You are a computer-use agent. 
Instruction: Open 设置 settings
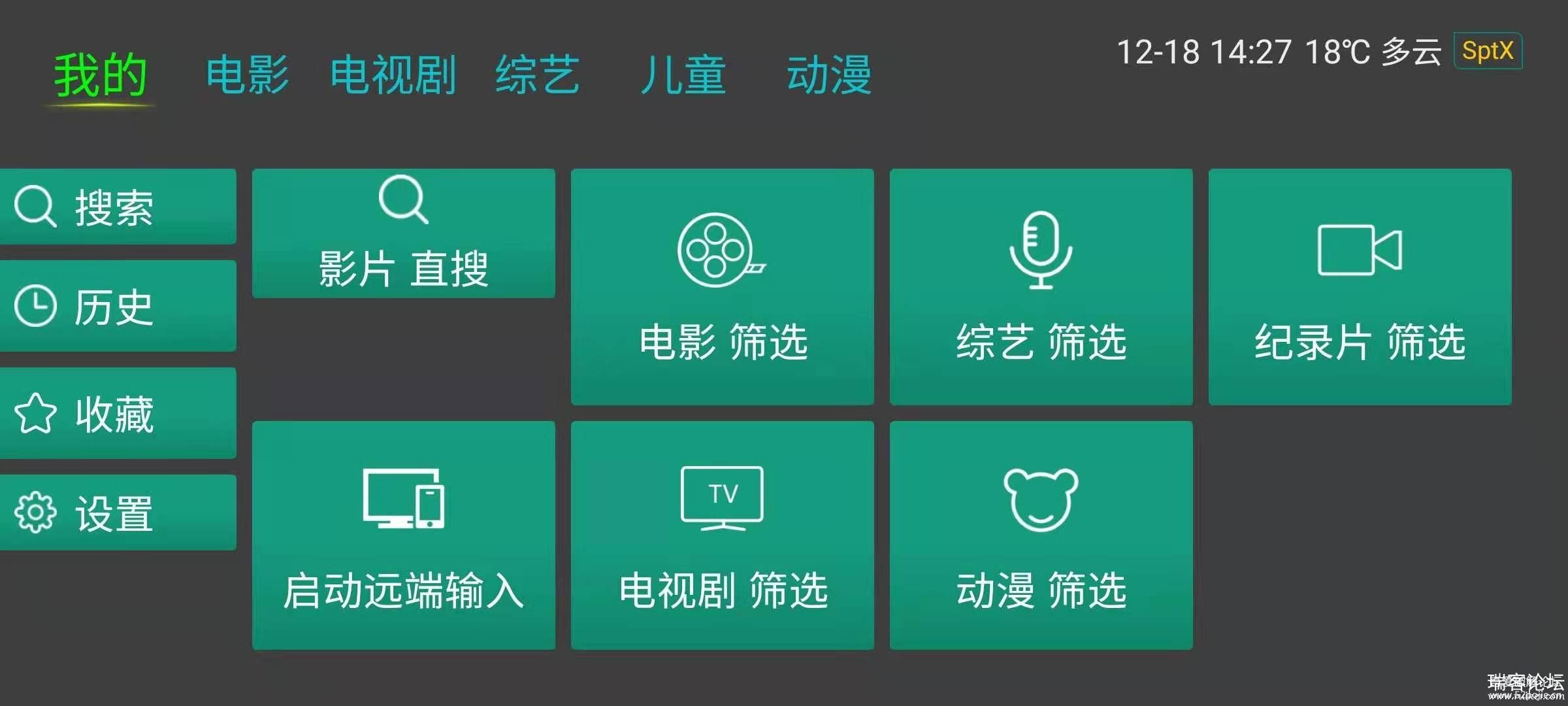click(x=118, y=513)
